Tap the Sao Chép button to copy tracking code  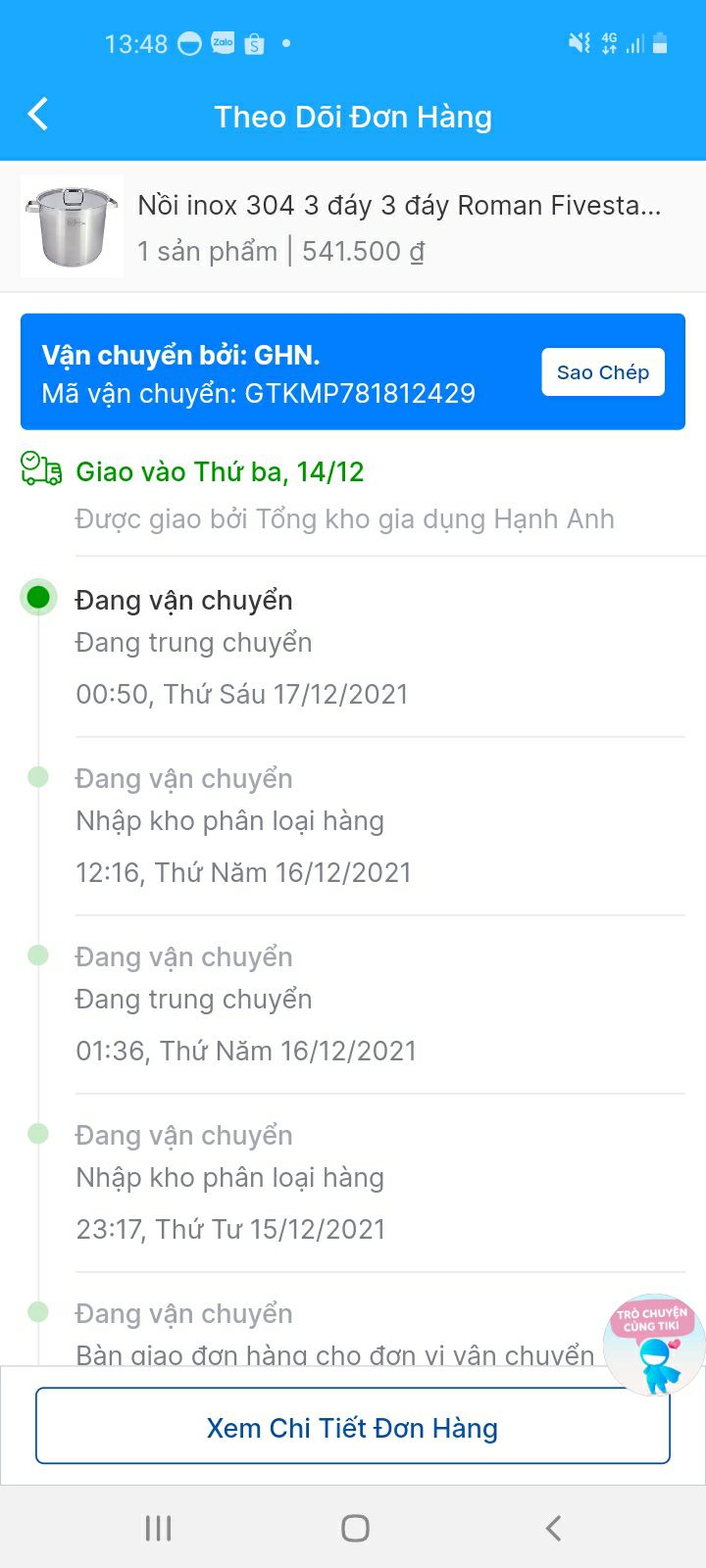click(602, 372)
